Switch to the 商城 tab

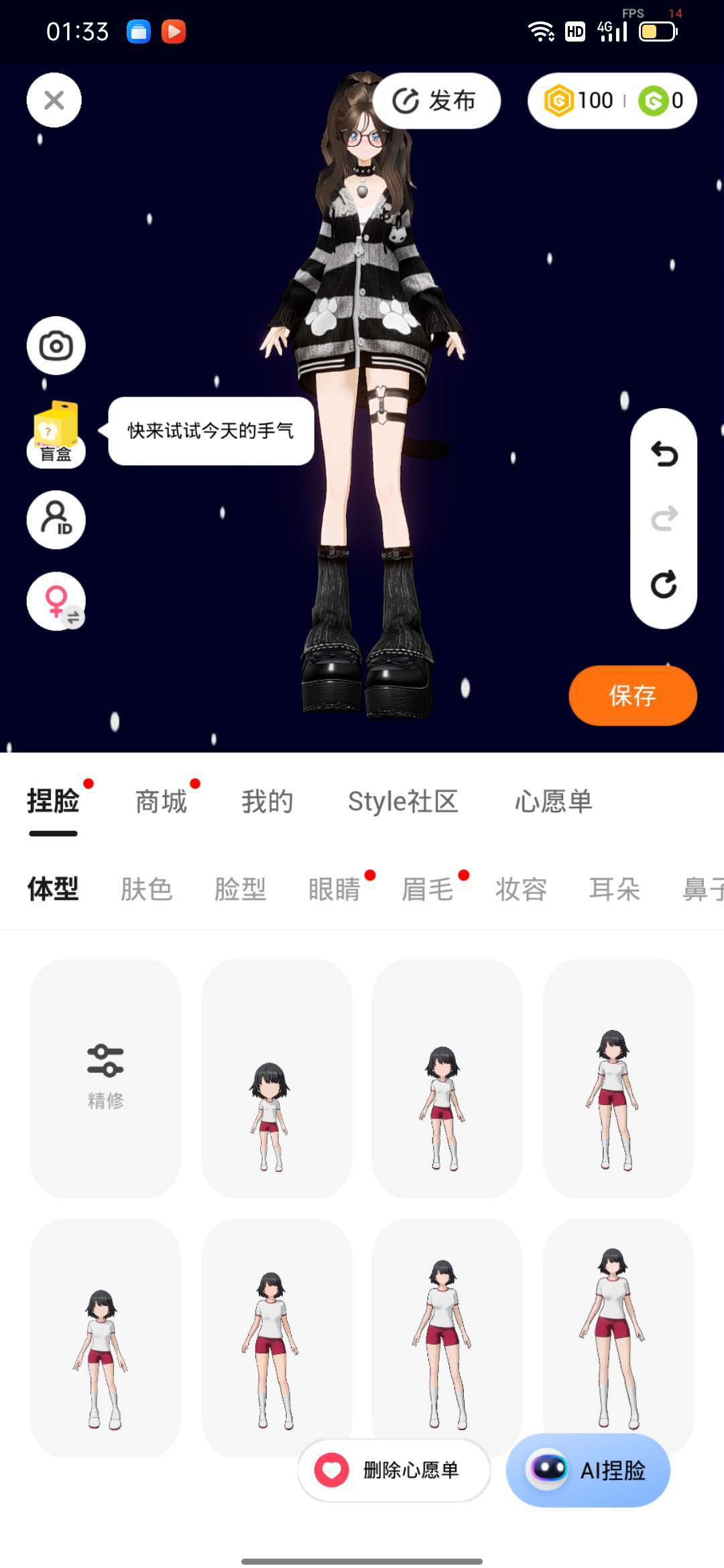(161, 801)
